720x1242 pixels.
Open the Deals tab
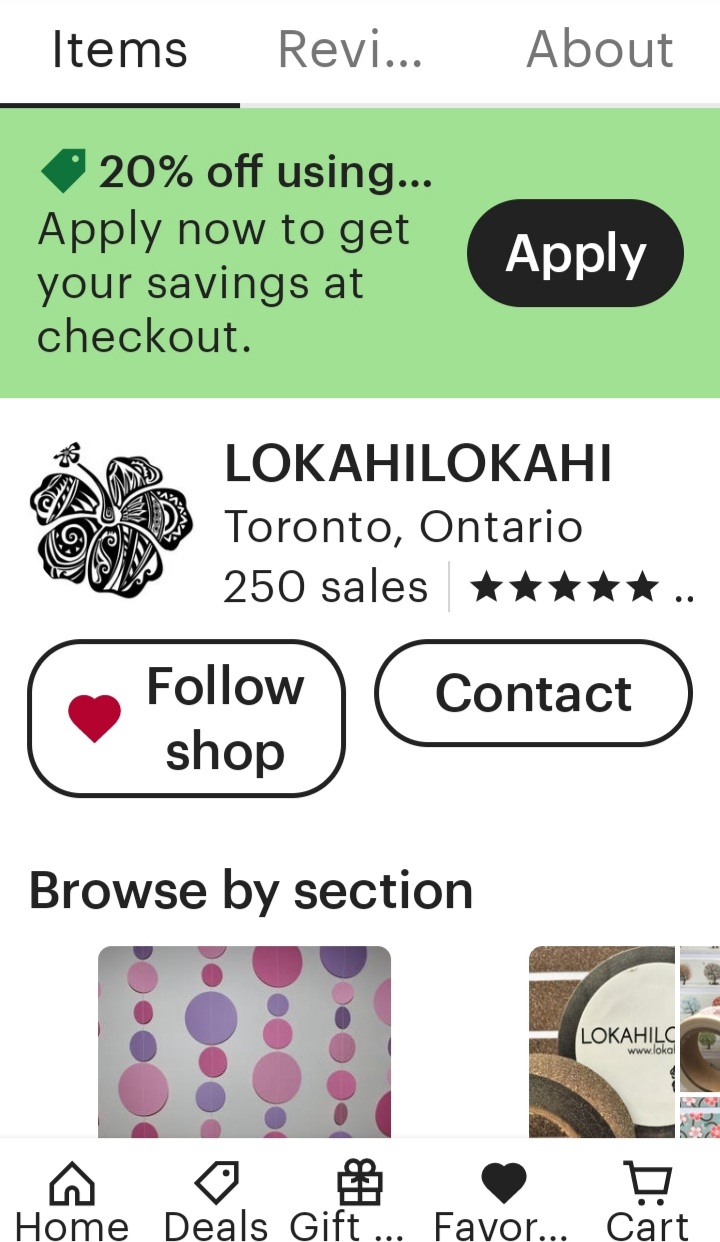point(216,1203)
